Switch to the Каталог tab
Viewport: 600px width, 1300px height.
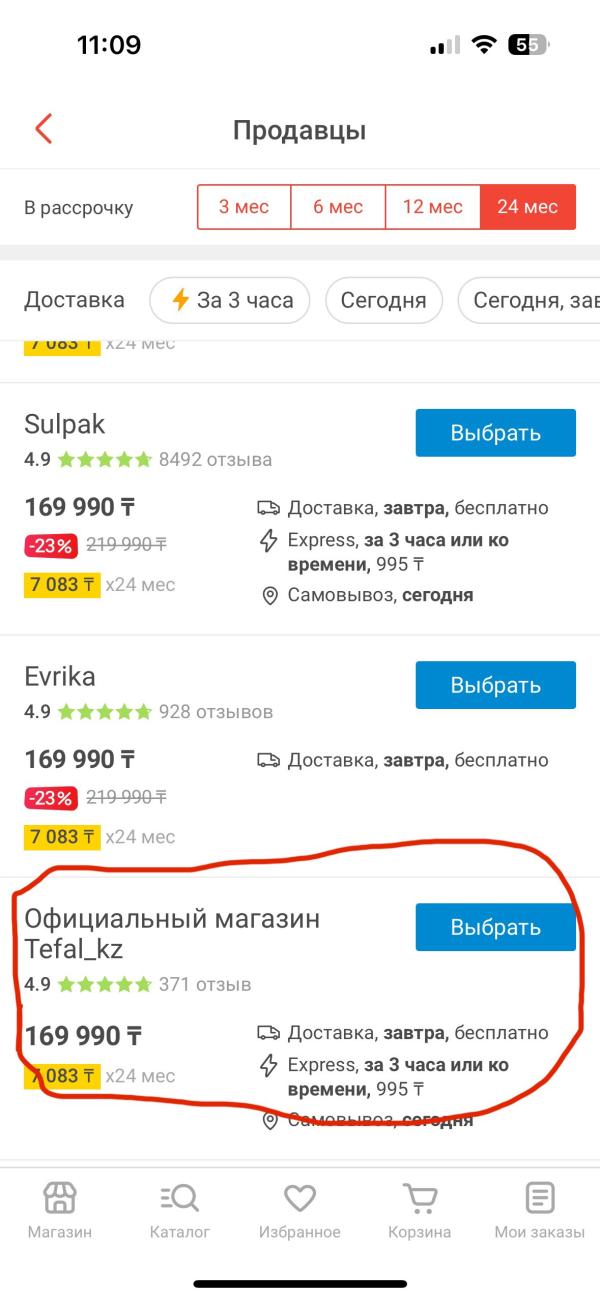(x=180, y=1212)
